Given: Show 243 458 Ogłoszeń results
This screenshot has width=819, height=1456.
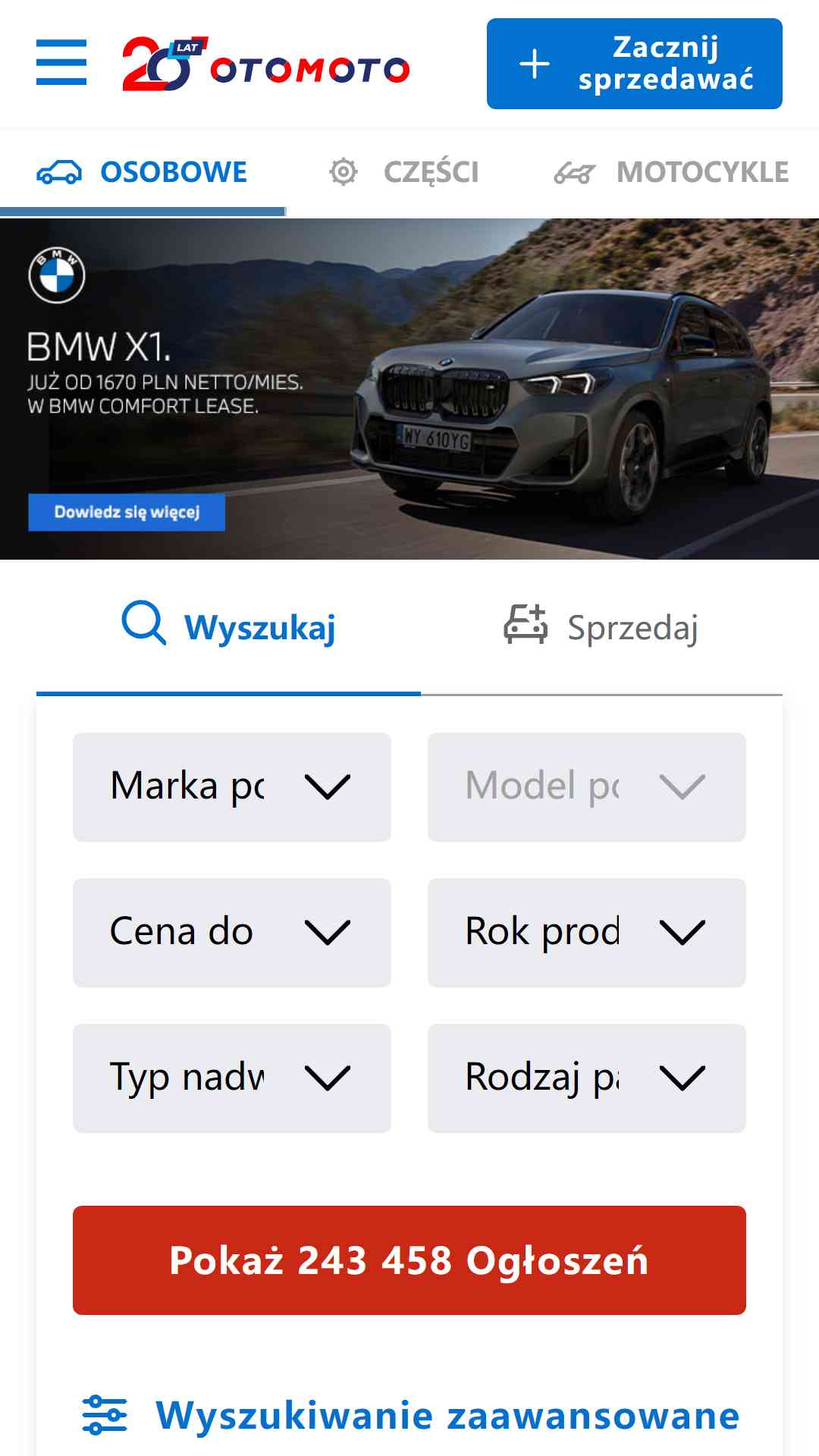Looking at the screenshot, I should (x=409, y=1260).
